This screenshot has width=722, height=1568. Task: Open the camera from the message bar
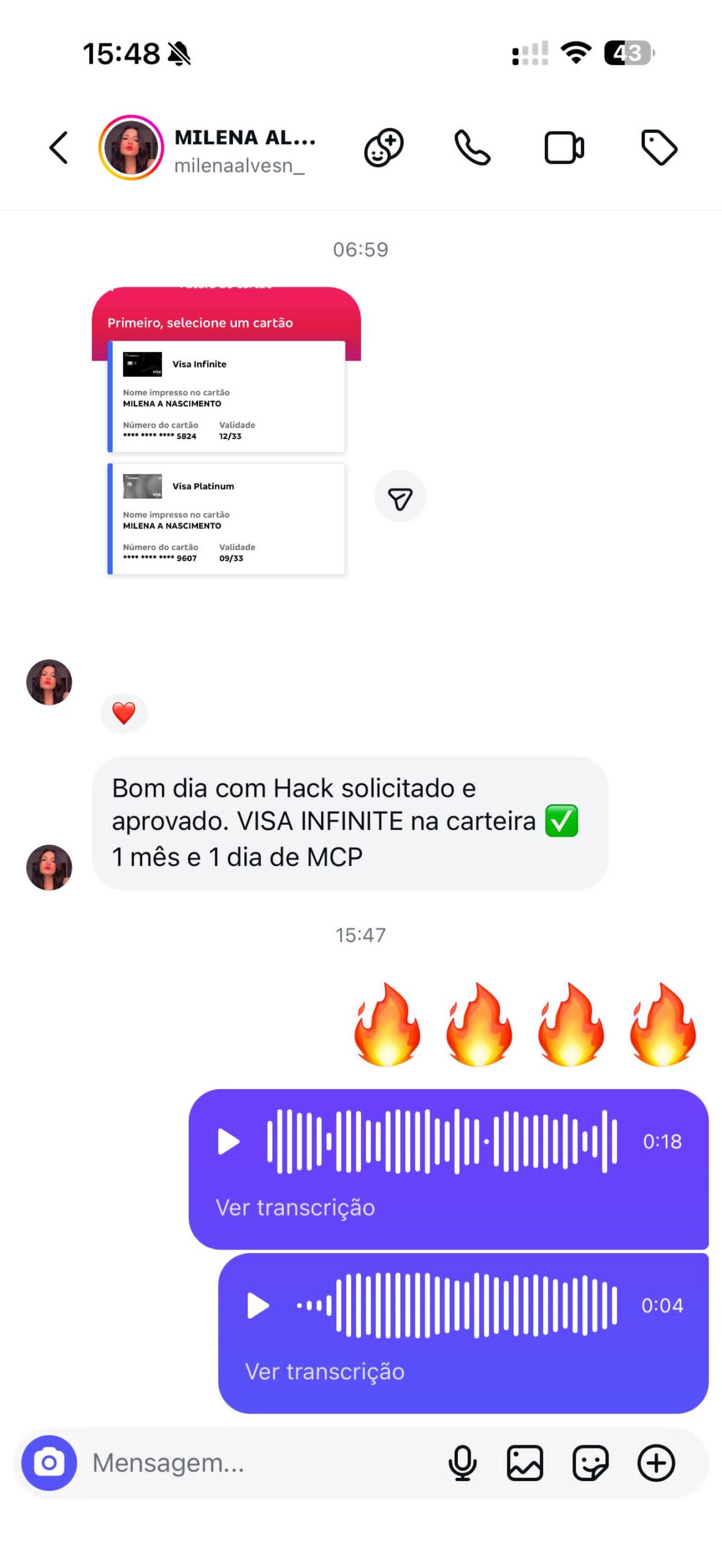(49, 1463)
